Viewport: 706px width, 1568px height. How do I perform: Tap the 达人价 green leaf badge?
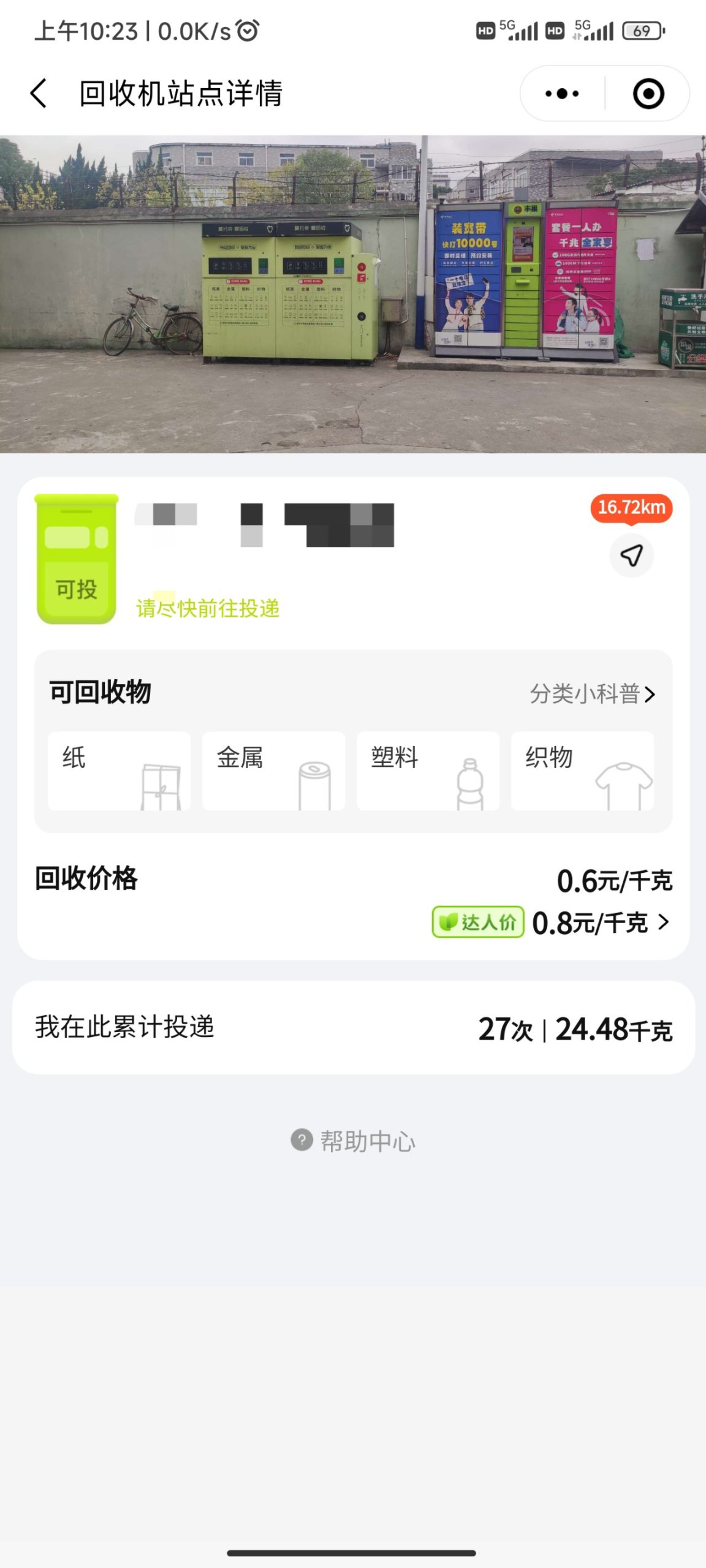coord(479,922)
